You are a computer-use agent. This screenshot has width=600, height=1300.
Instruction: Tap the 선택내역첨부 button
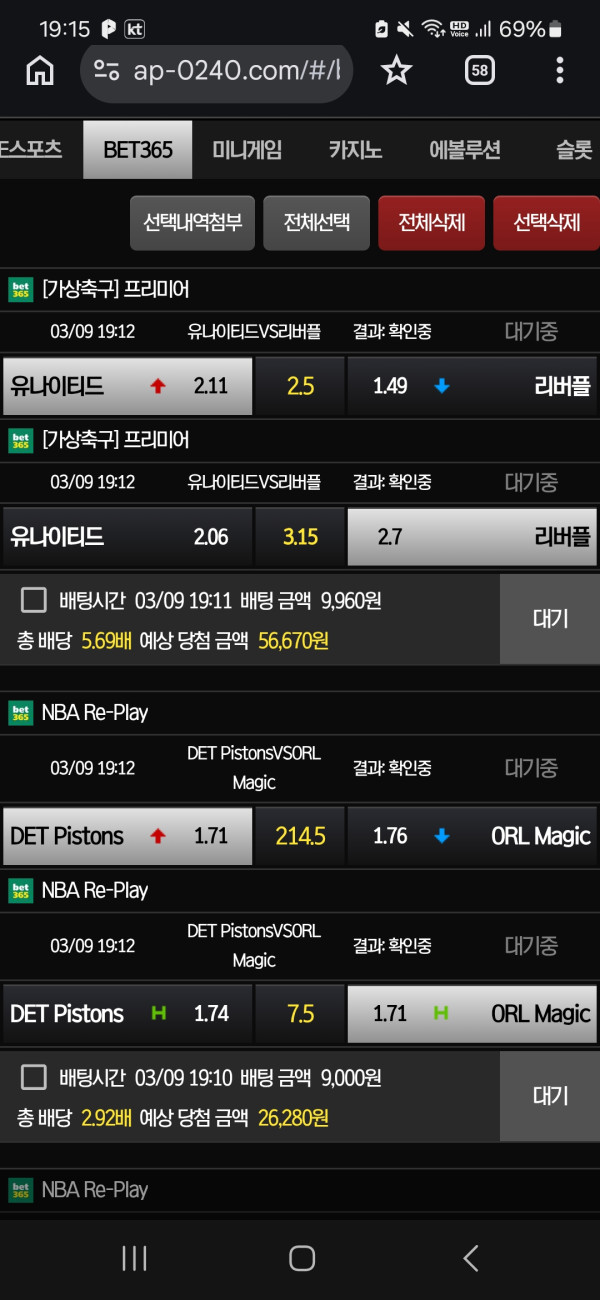point(193,222)
